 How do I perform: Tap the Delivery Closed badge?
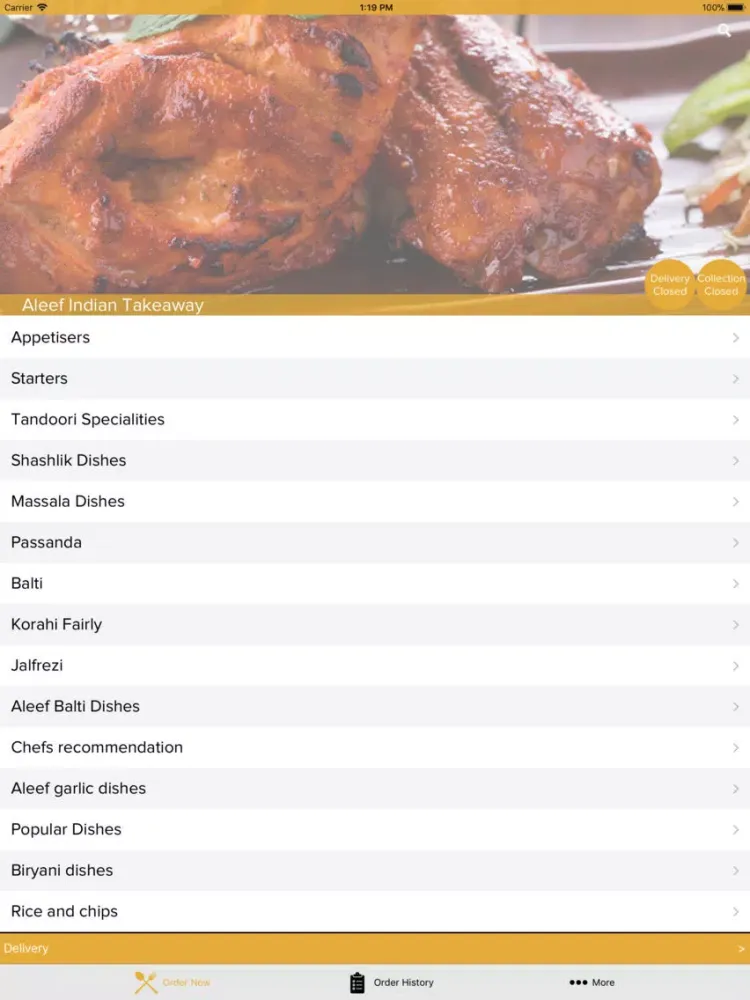pos(669,285)
